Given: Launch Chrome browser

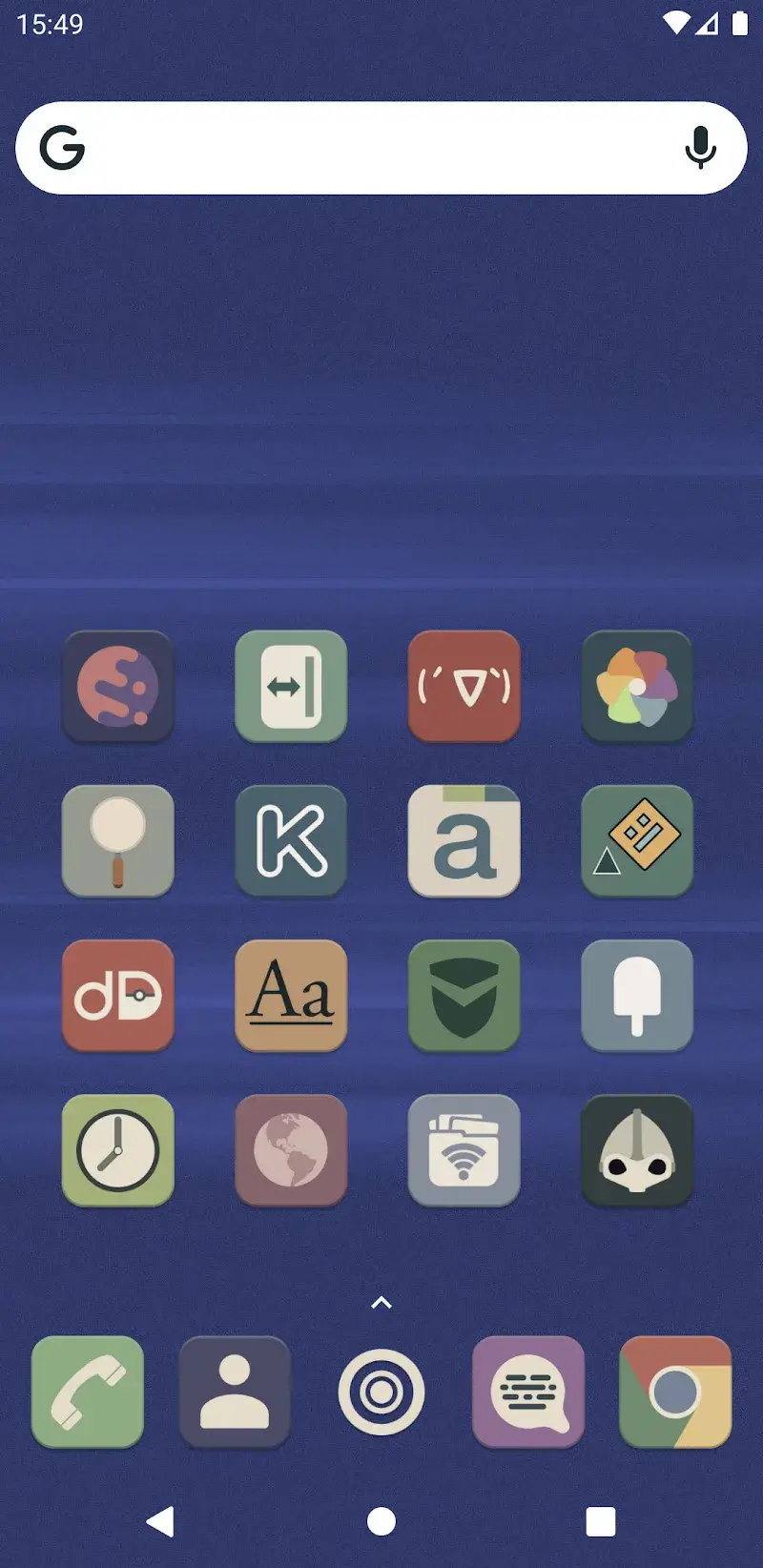Looking at the screenshot, I should point(675,1392).
